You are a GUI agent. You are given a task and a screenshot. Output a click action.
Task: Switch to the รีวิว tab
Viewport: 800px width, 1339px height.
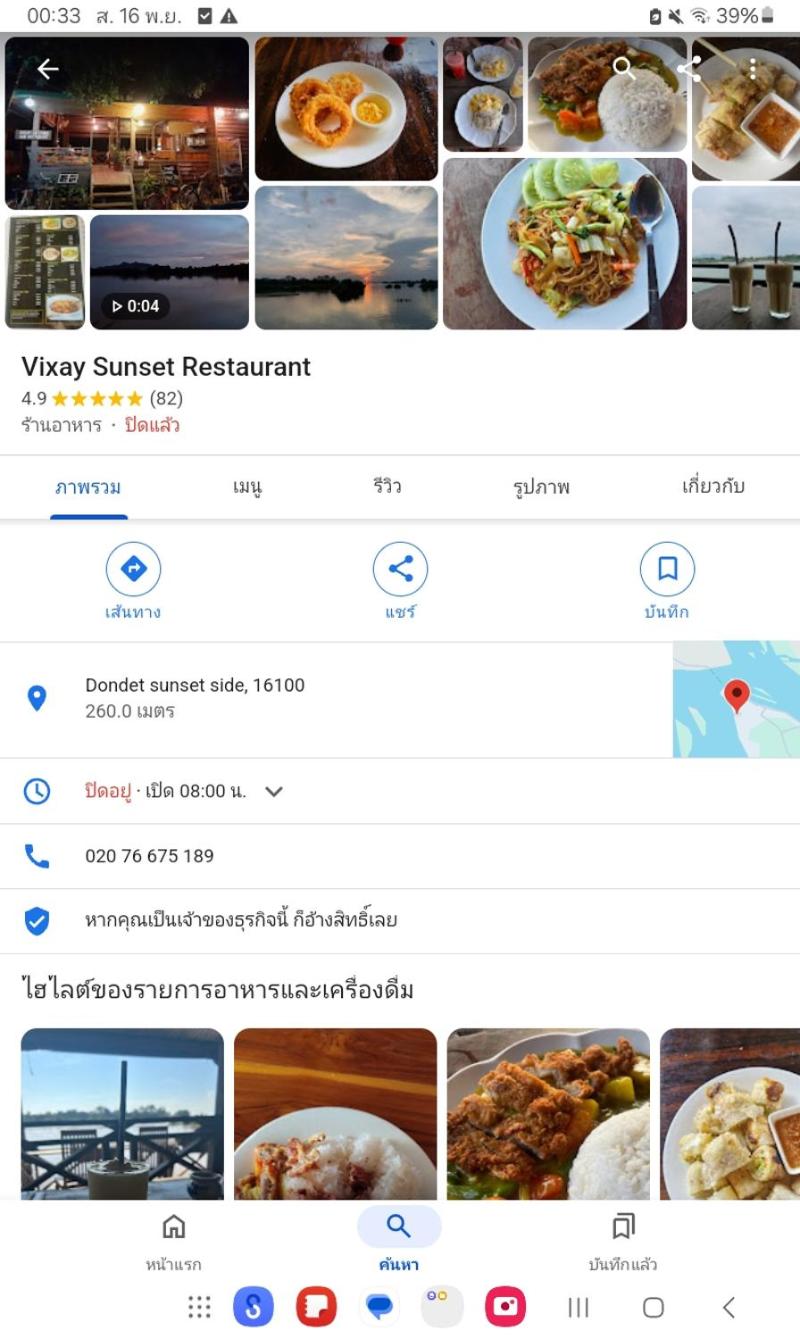click(x=387, y=488)
